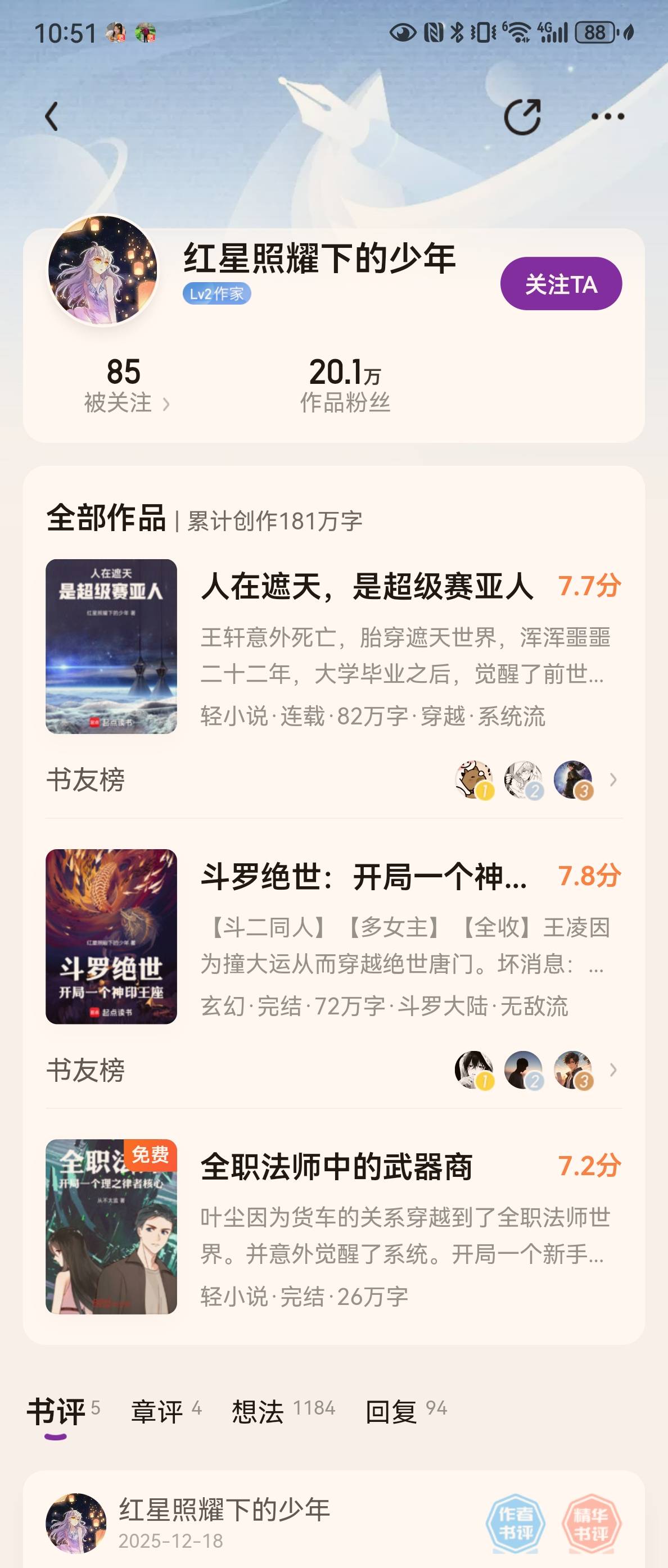Open 书友榜 under the 斗罗绝世 book
668x1568 pixels.
[x=333, y=1070]
